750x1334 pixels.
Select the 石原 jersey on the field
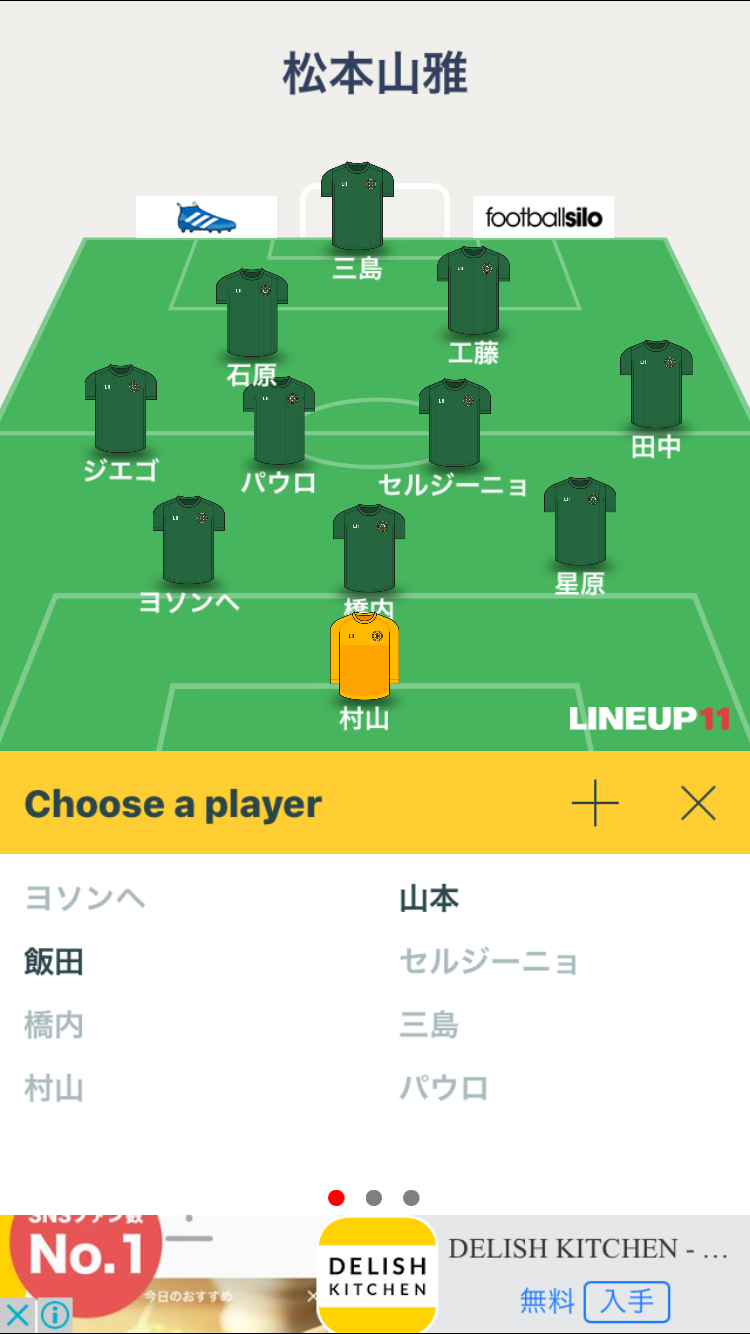click(x=252, y=313)
